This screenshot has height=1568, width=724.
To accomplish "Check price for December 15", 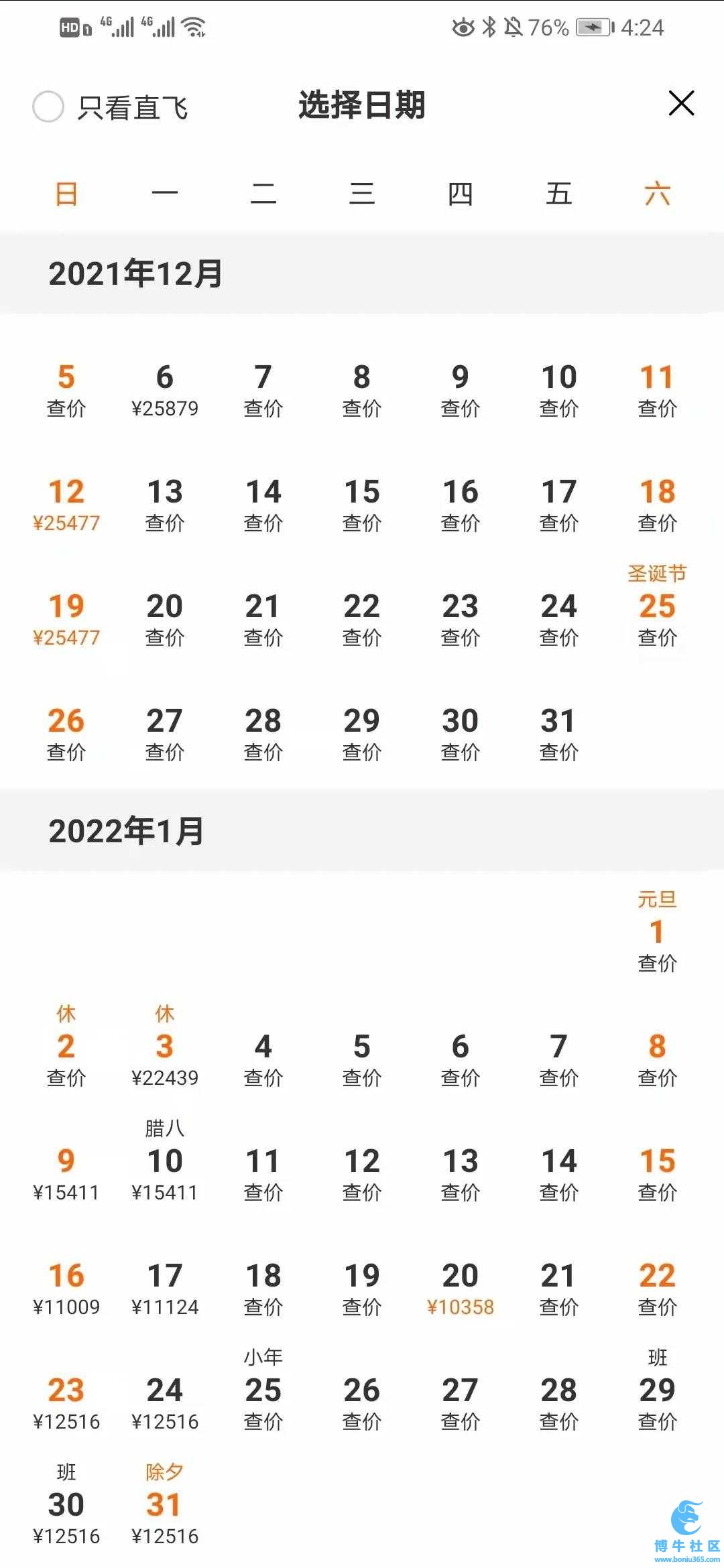I will pyautogui.click(x=362, y=505).
